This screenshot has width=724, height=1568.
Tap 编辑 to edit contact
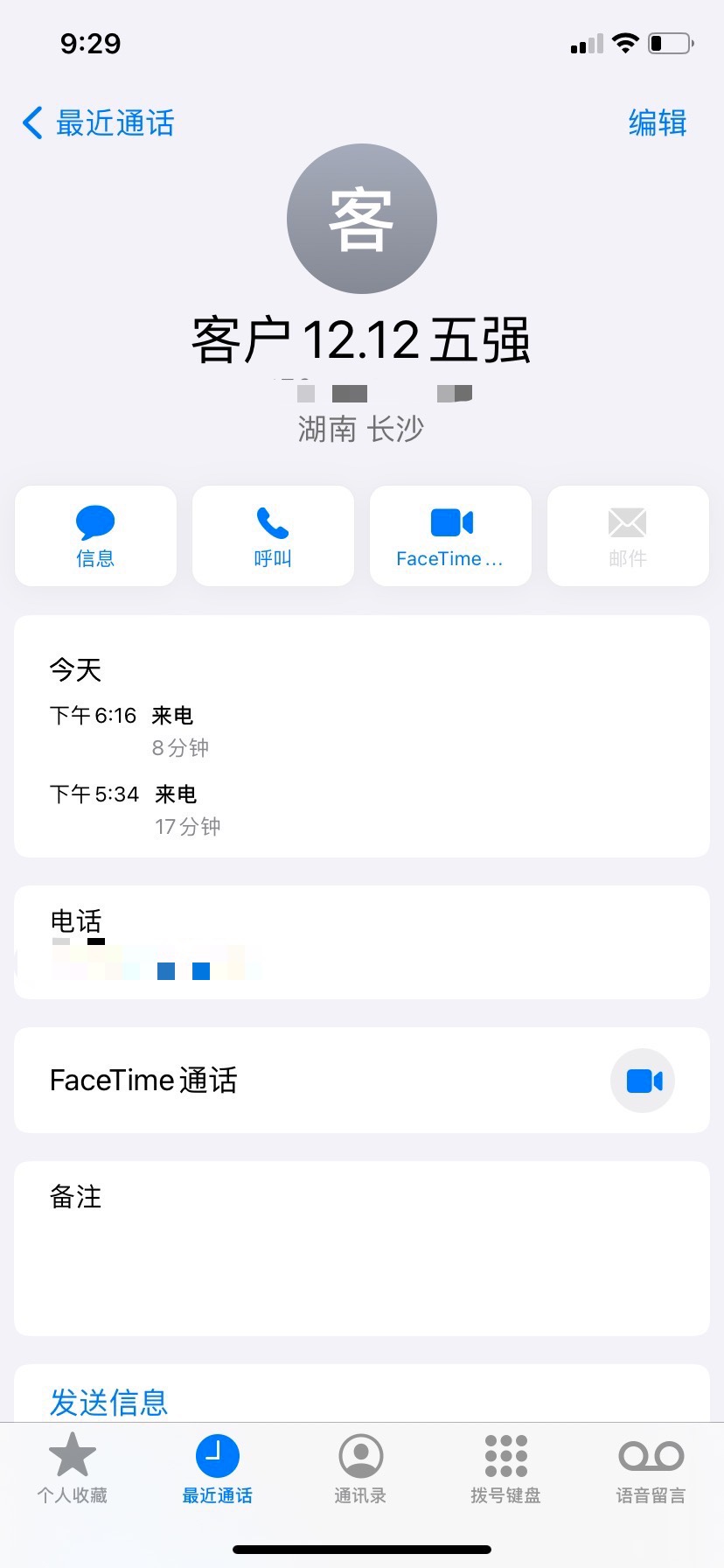658,123
